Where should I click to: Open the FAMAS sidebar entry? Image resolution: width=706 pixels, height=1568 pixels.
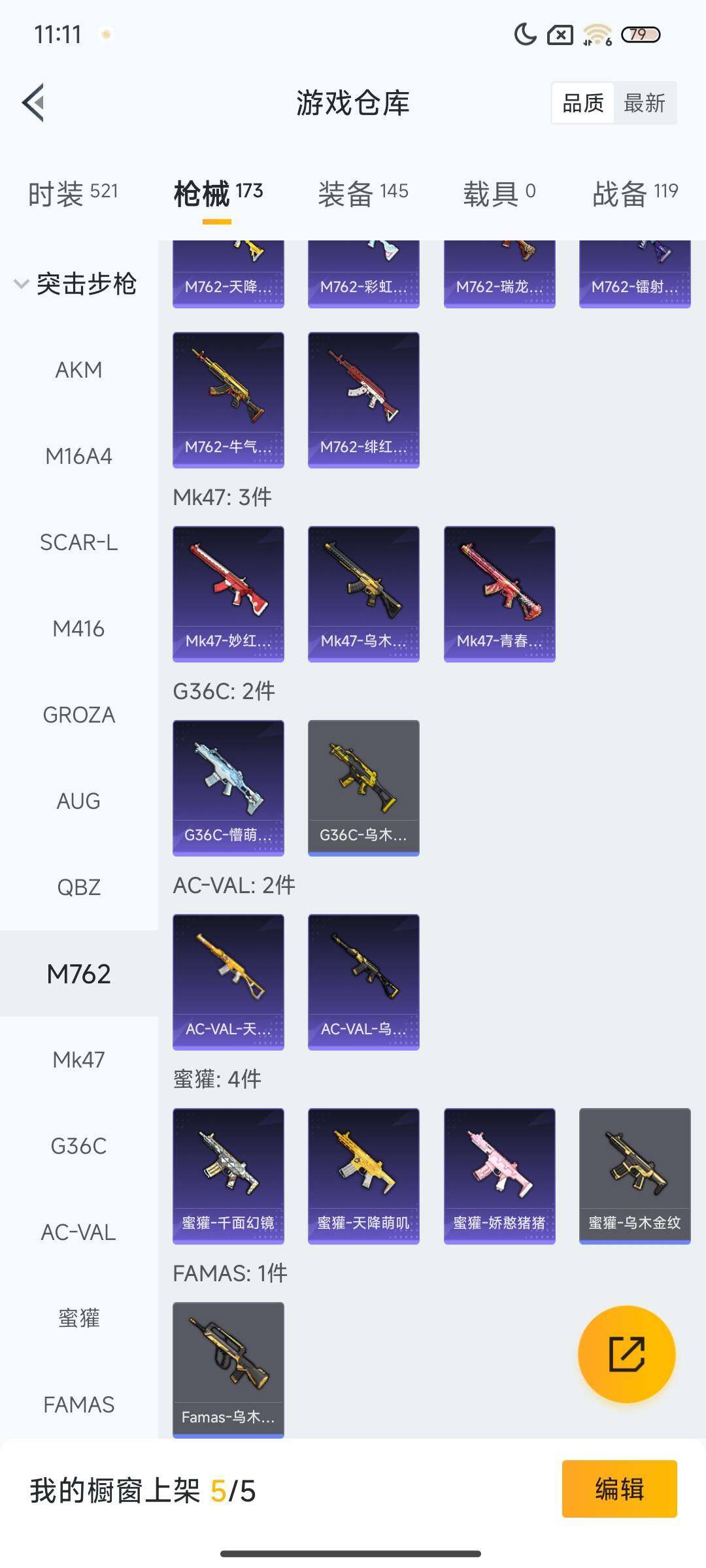78,1405
